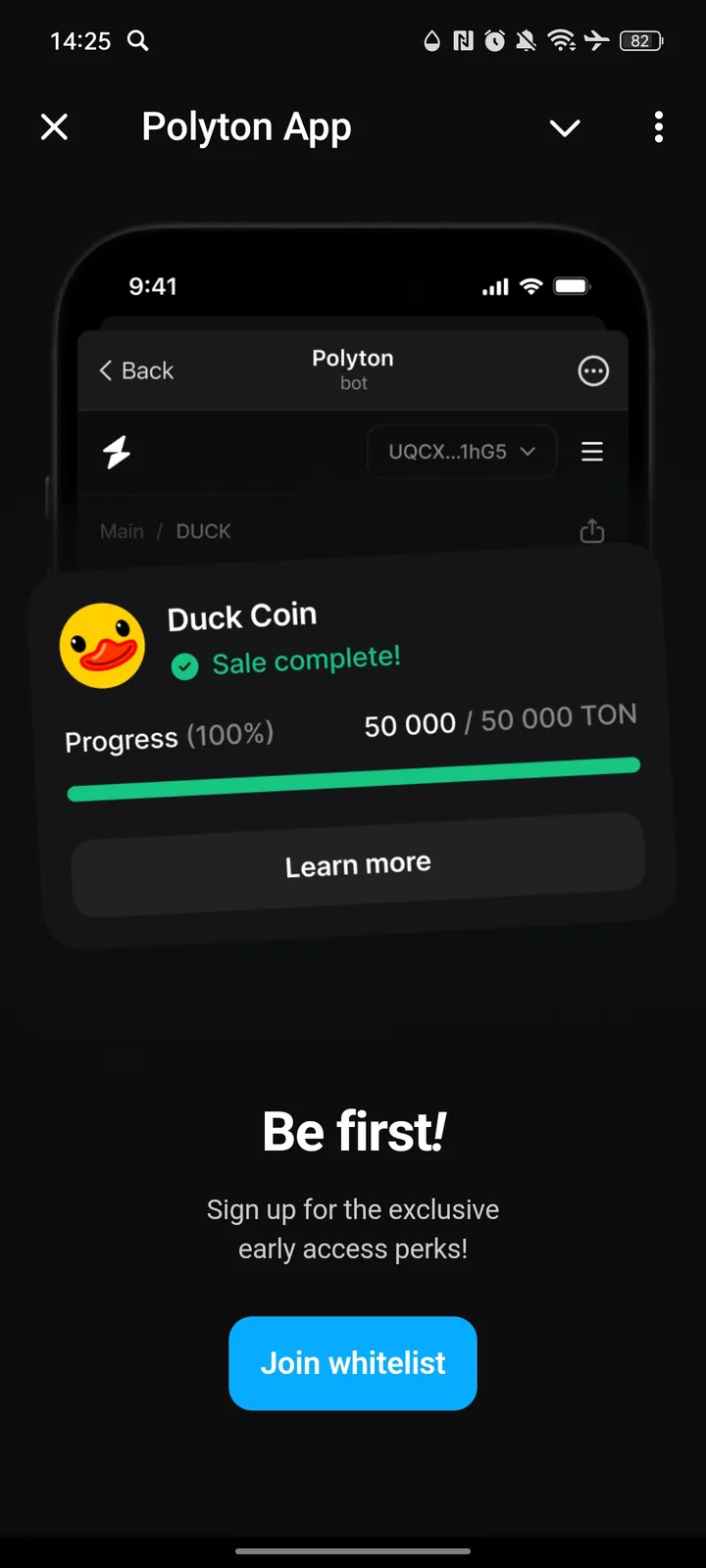Screen dimensions: 706x1568
Task: Select Main in the breadcrumb navigation
Action: (x=122, y=530)
